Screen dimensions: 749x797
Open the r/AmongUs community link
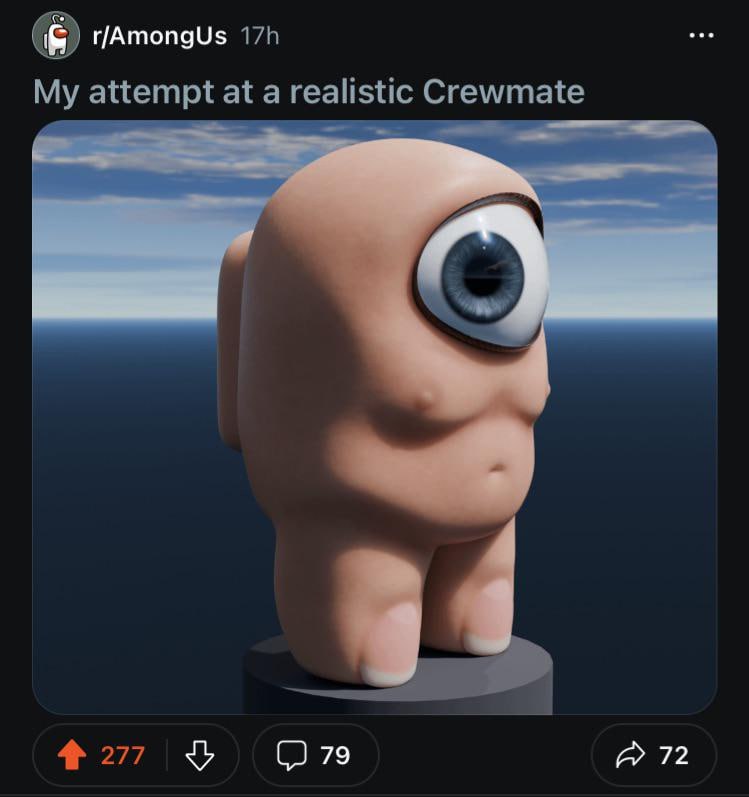pyautogui.click(x=158, y=37)
